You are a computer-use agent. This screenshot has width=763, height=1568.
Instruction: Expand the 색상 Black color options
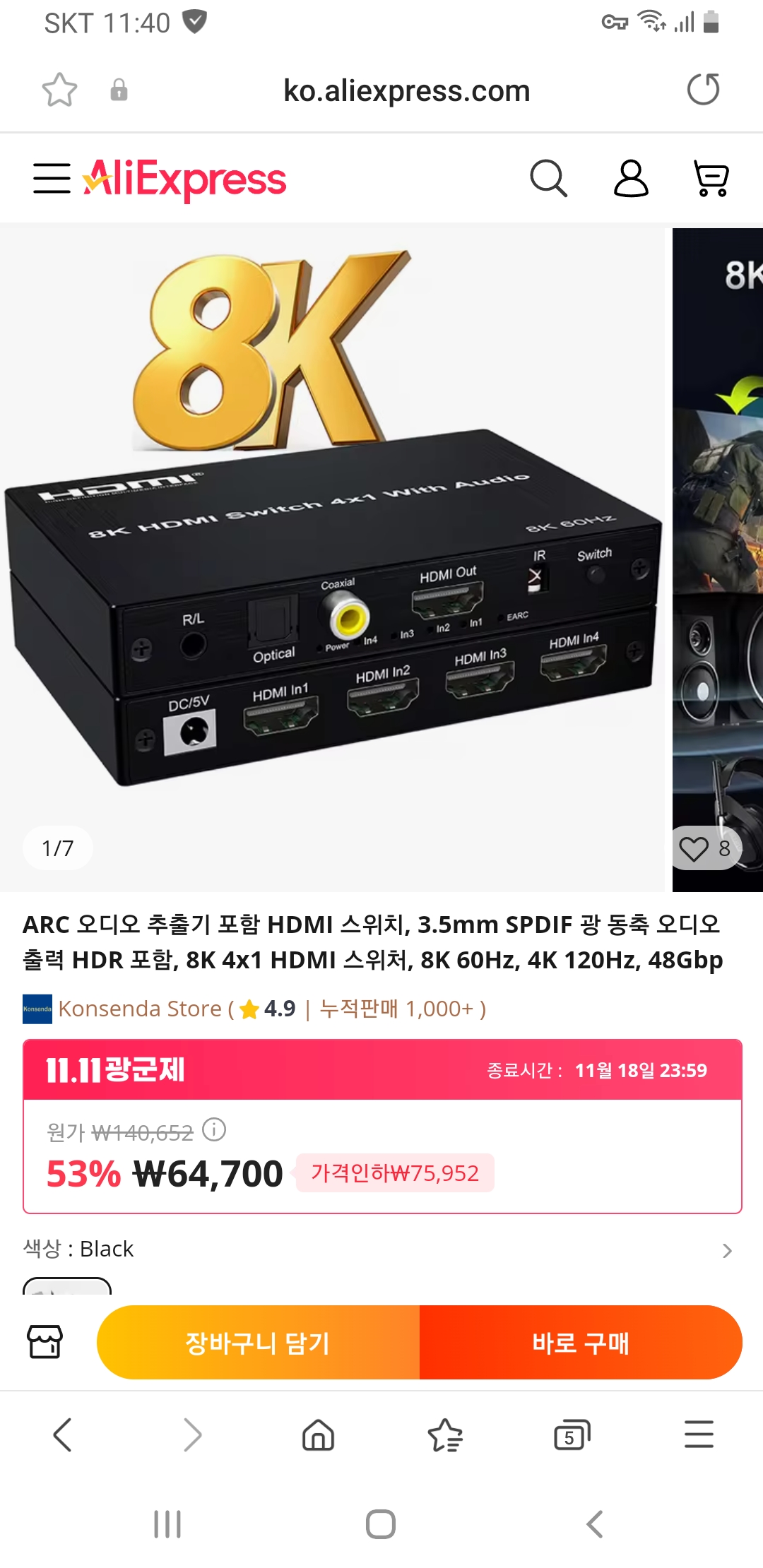click(x=727, y=1251)
